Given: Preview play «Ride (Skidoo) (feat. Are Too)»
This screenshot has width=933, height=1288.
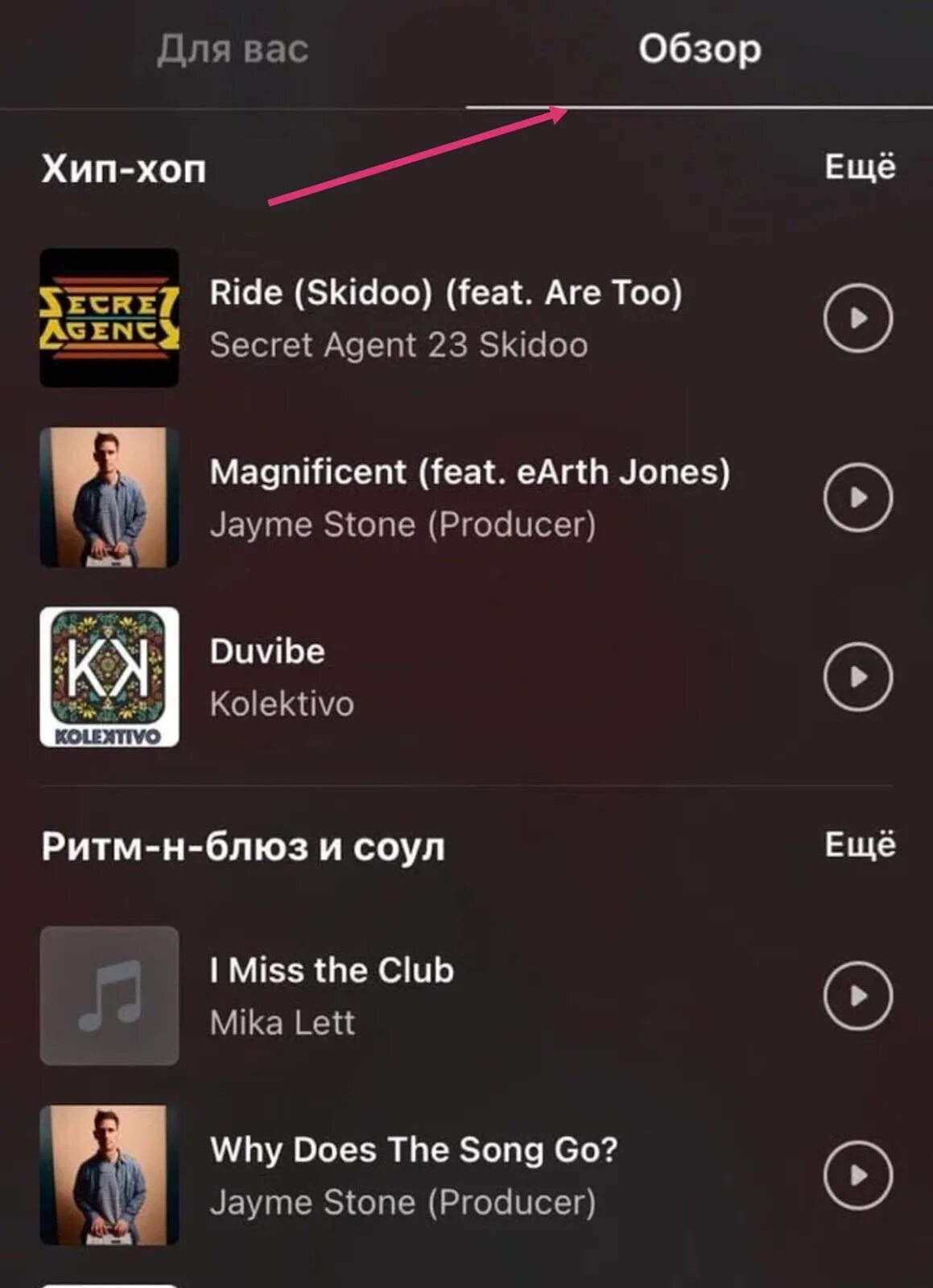Looking at the screenshot, I should (x=857, y=318).
